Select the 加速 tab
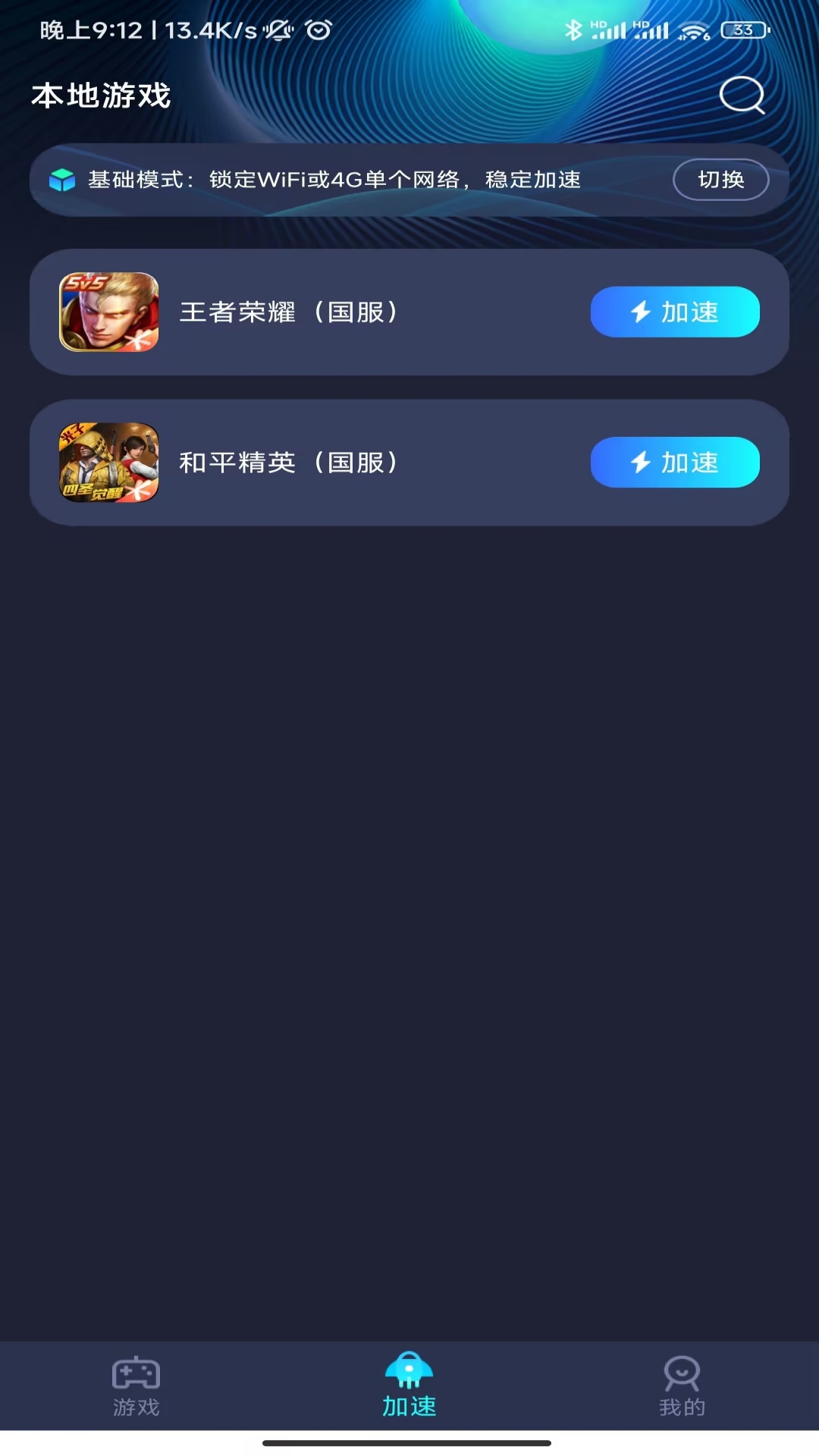The image size is (819, 1456). point(409,1386)
